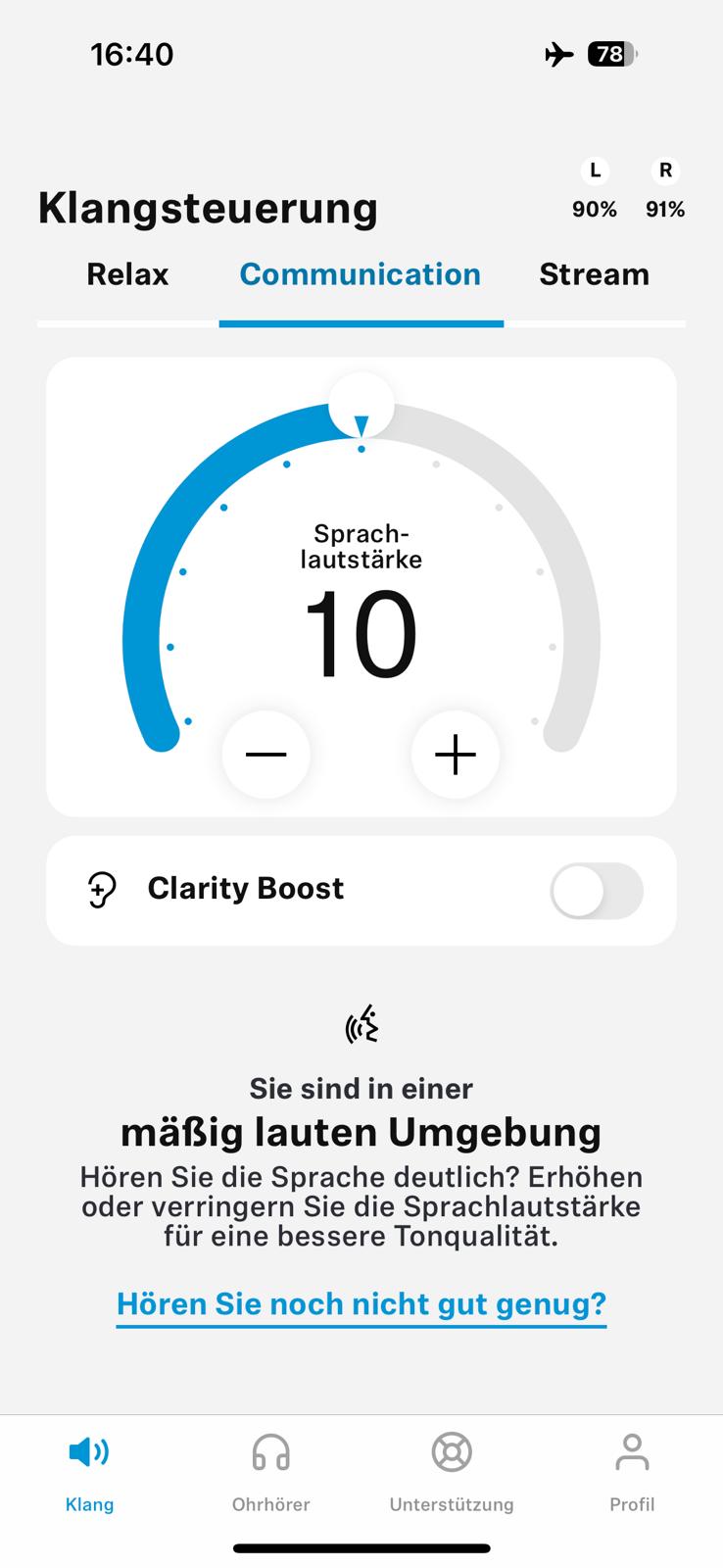Open the 'Hören Sie noch nicht gut genug?' link
Viewport: 723px width, 1568px height.
(x=361, y=1304)
